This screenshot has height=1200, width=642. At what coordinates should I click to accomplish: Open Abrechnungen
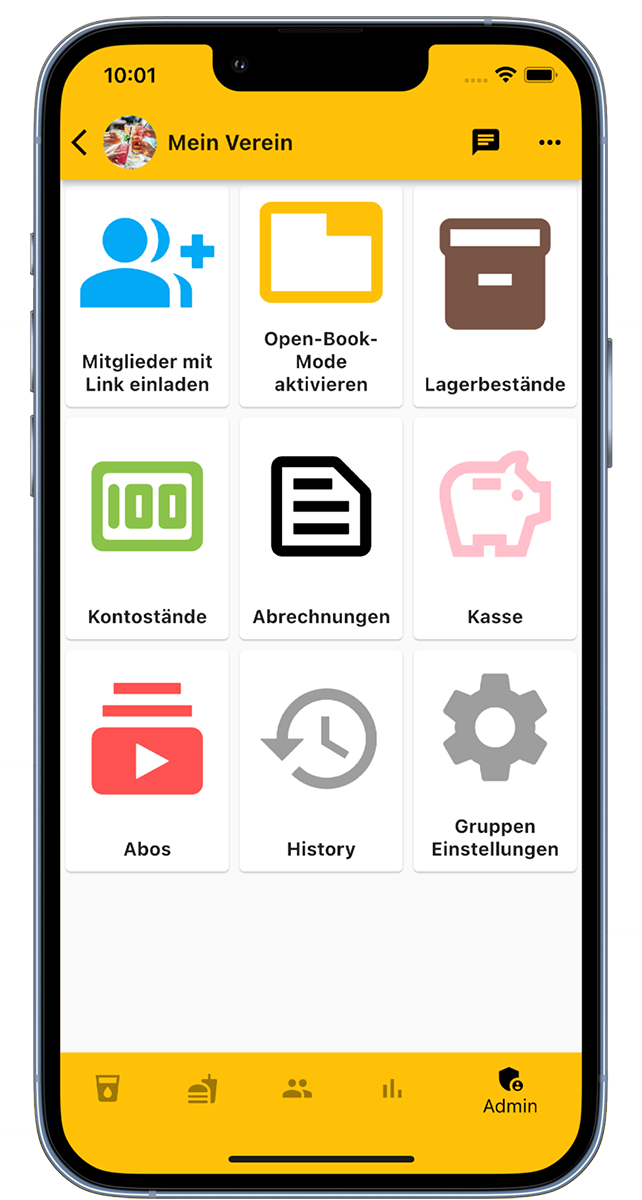[x=321, y=529]
